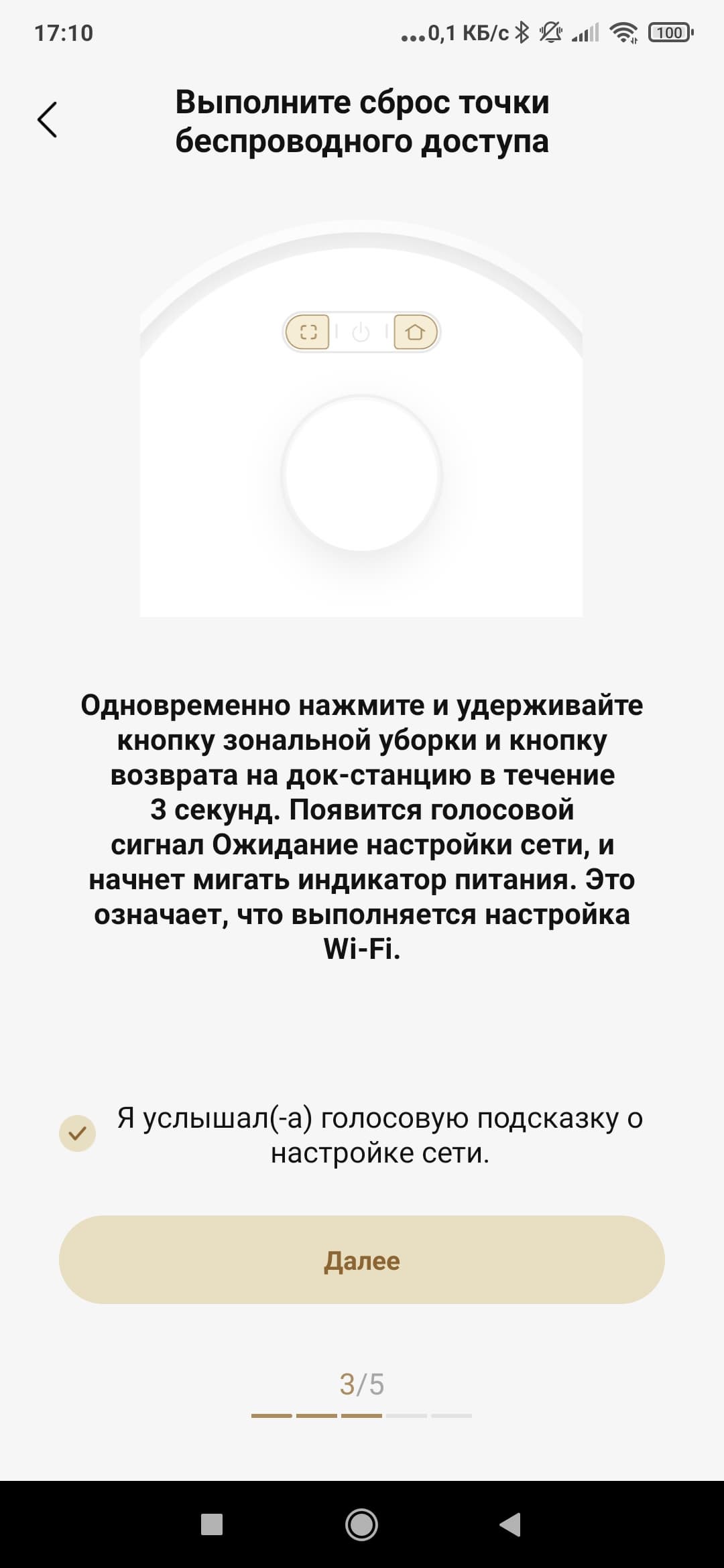Viewport: 724px width, 1568px height.
Task: Tap the Далее button to continue
Action: [362, 1260]
